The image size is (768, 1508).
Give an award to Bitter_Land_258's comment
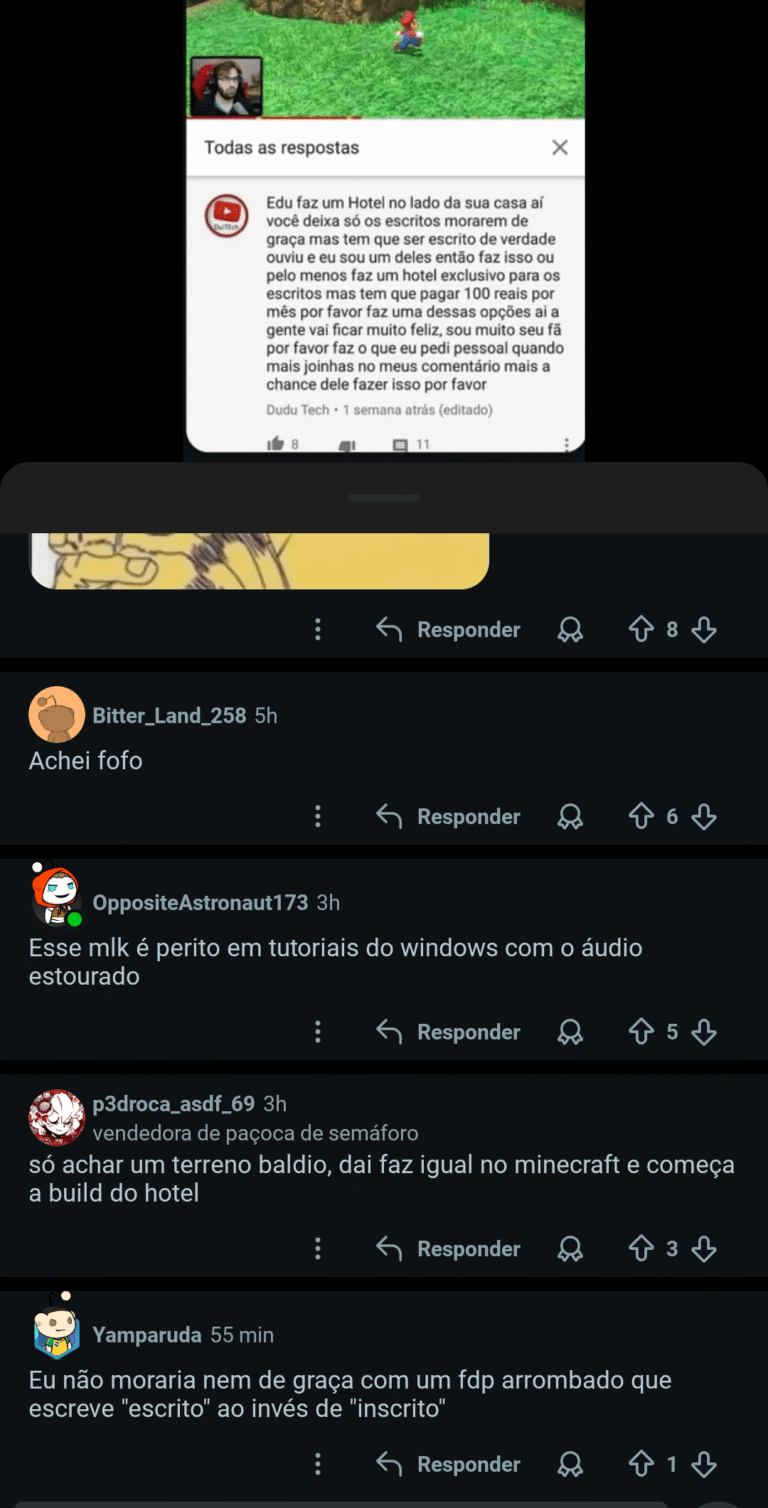pyautogui.click(x=570, y=817)
